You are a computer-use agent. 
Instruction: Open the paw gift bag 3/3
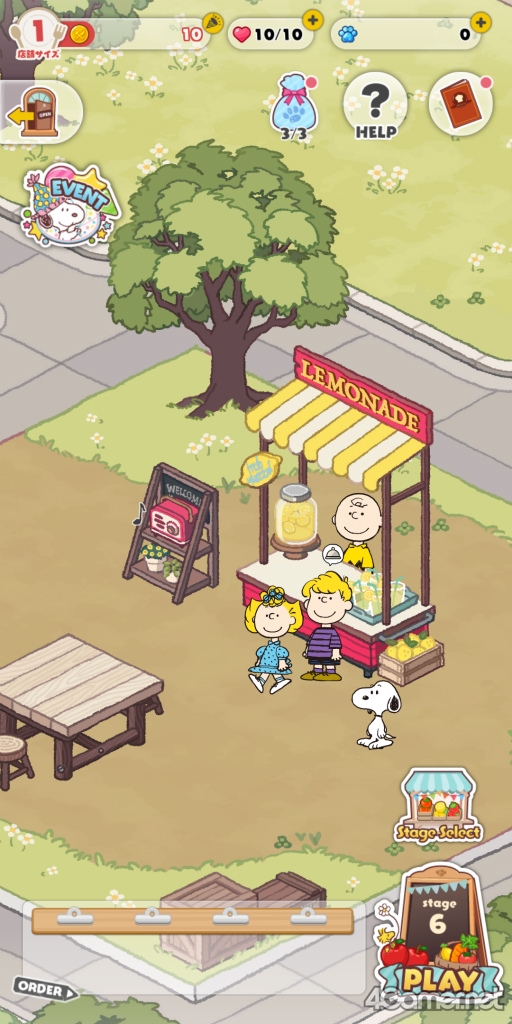(293, 106)
